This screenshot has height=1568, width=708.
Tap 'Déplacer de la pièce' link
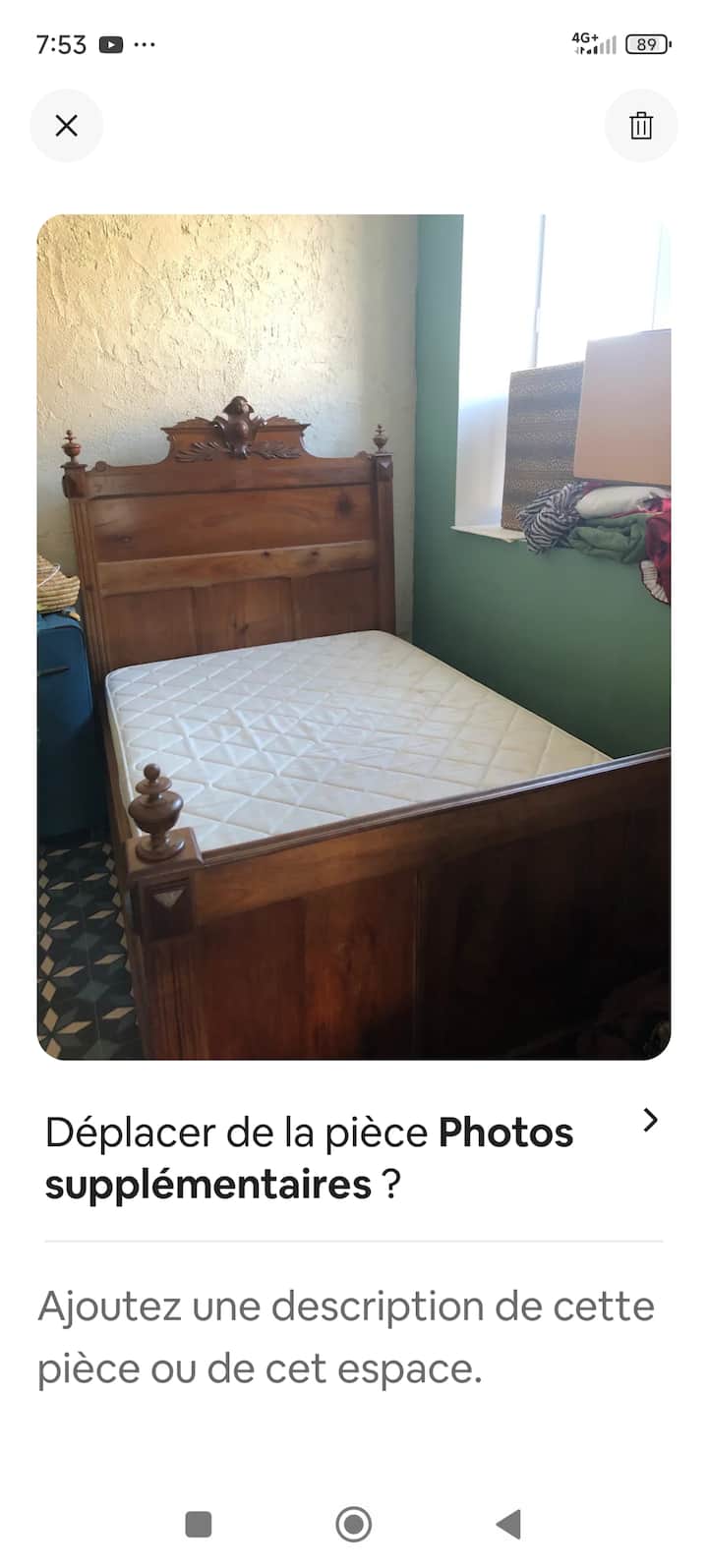(x=236, y=1132)
